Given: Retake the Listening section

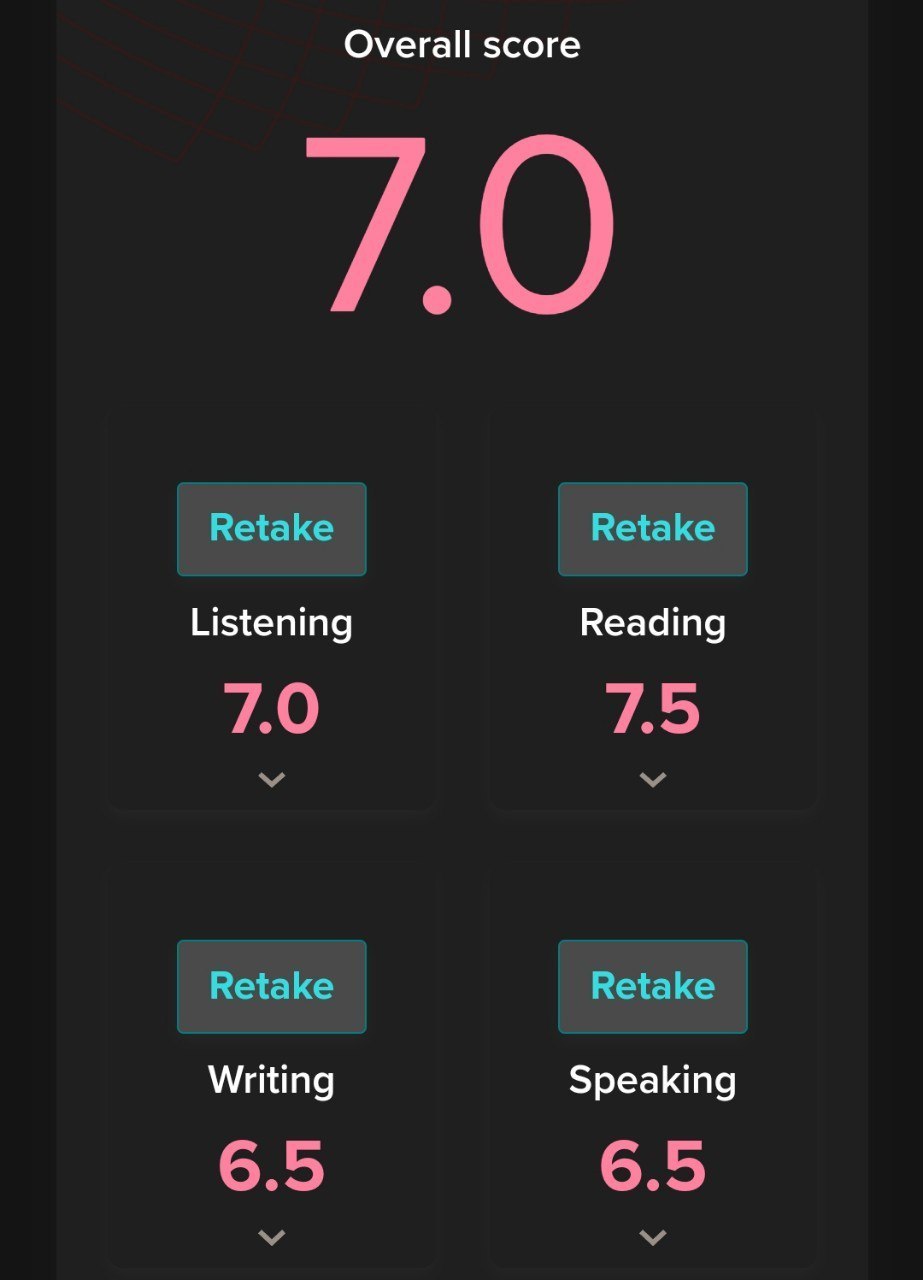Looking at the screenshot, I should (272, 529).
